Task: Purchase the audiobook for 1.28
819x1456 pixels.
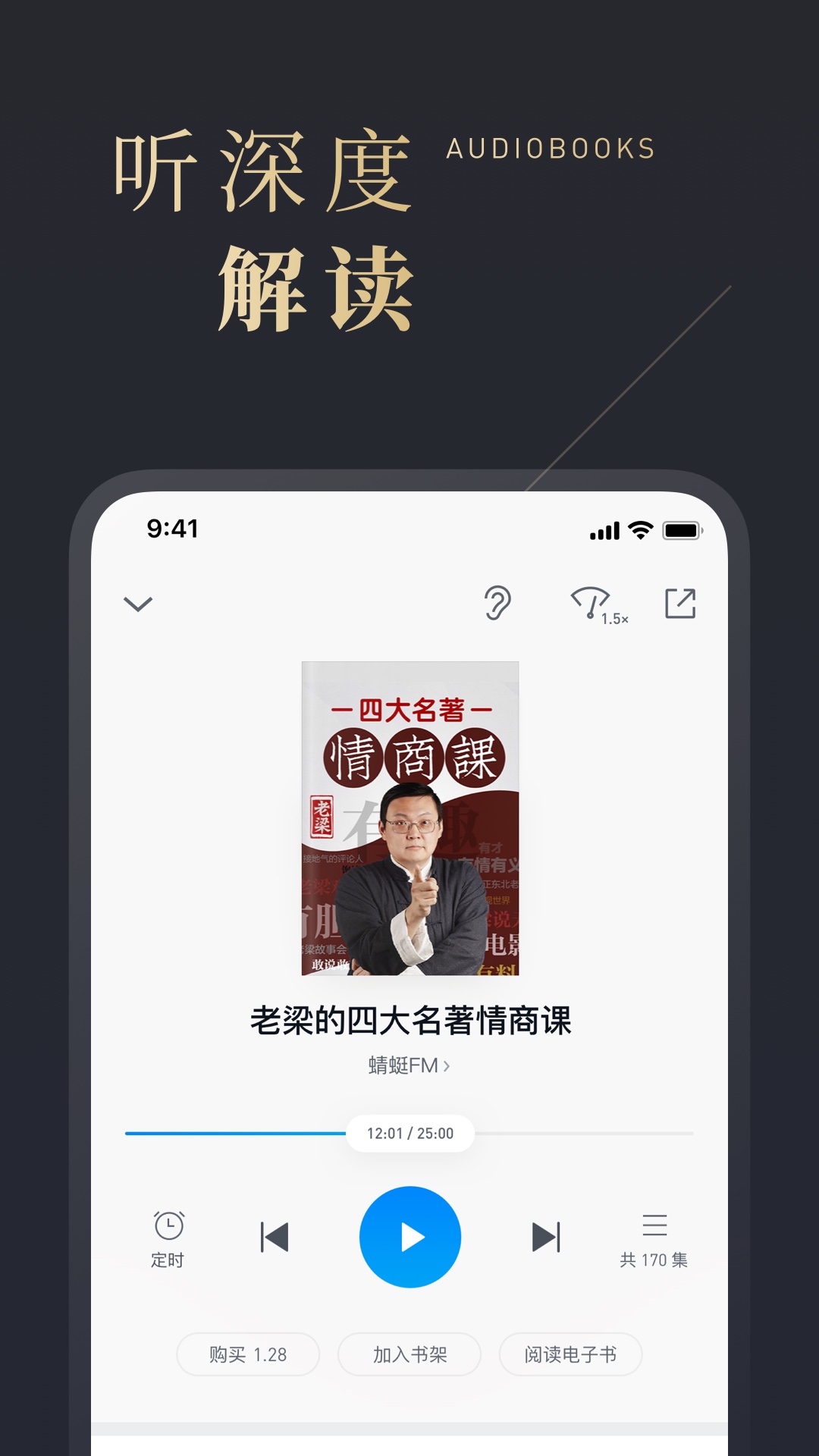Action: (247, 1354)
